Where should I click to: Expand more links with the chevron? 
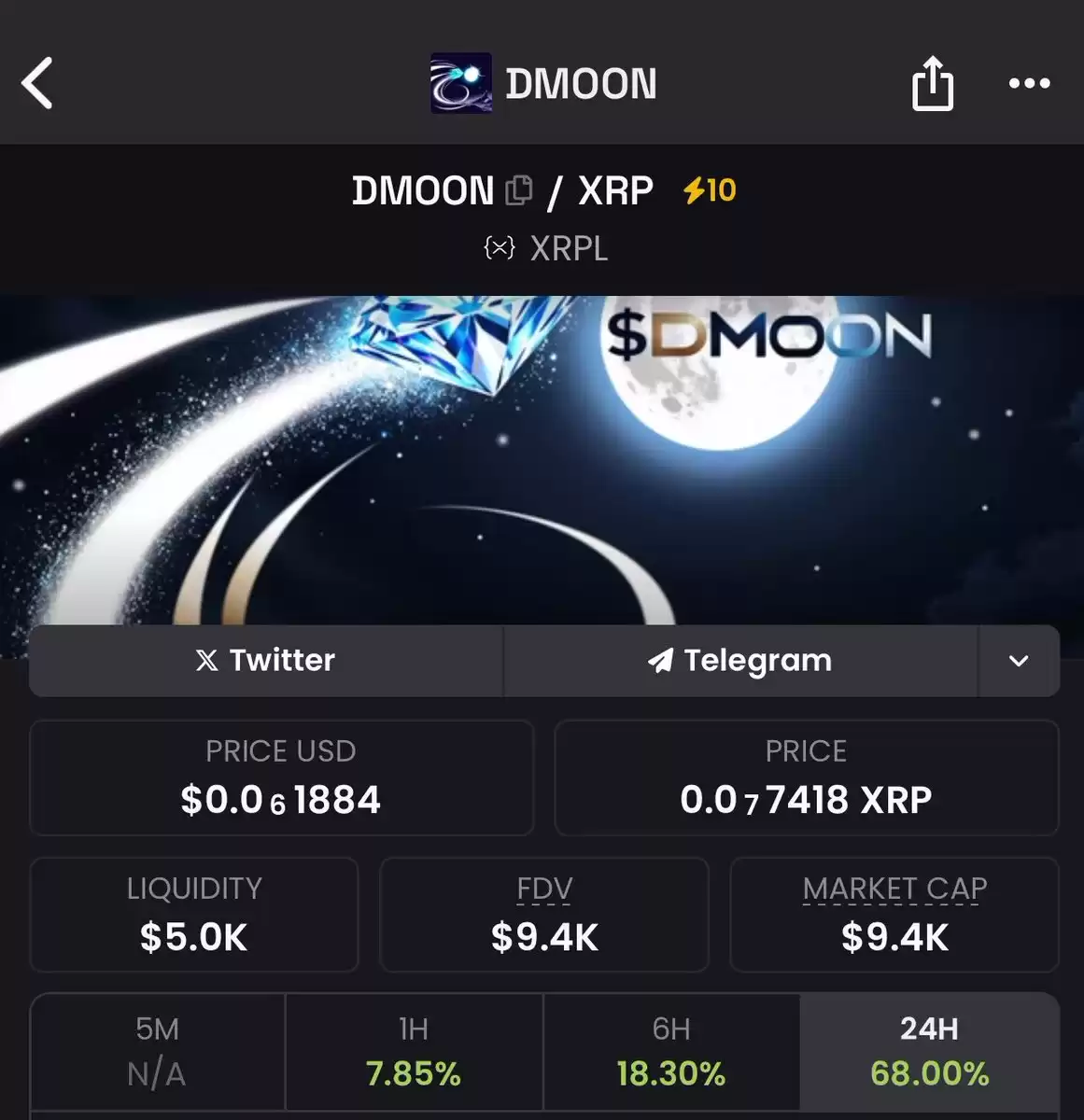click(1019, 661)
